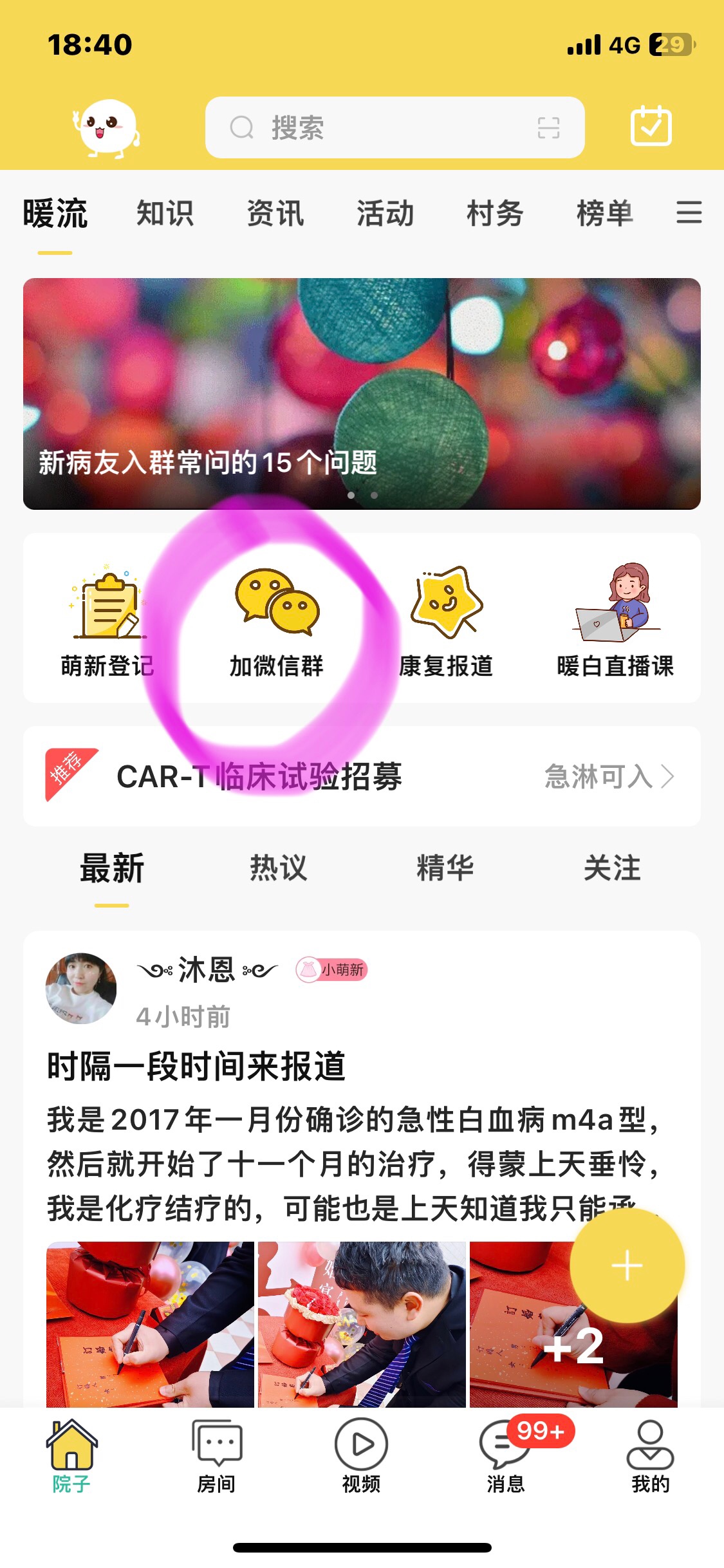The image size is (724, 1568).
Task: Switch to the 精华 feed
Action: (x=445, y=868)
